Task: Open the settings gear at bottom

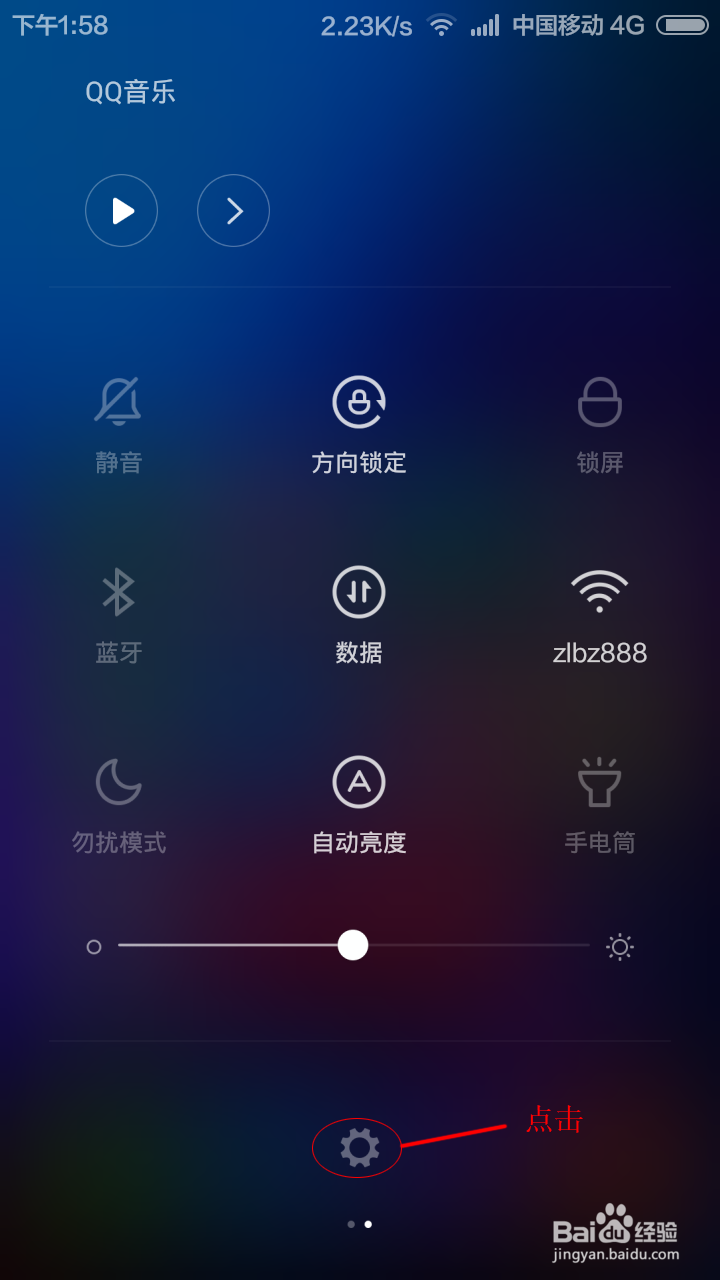Action: [357, 1147]
